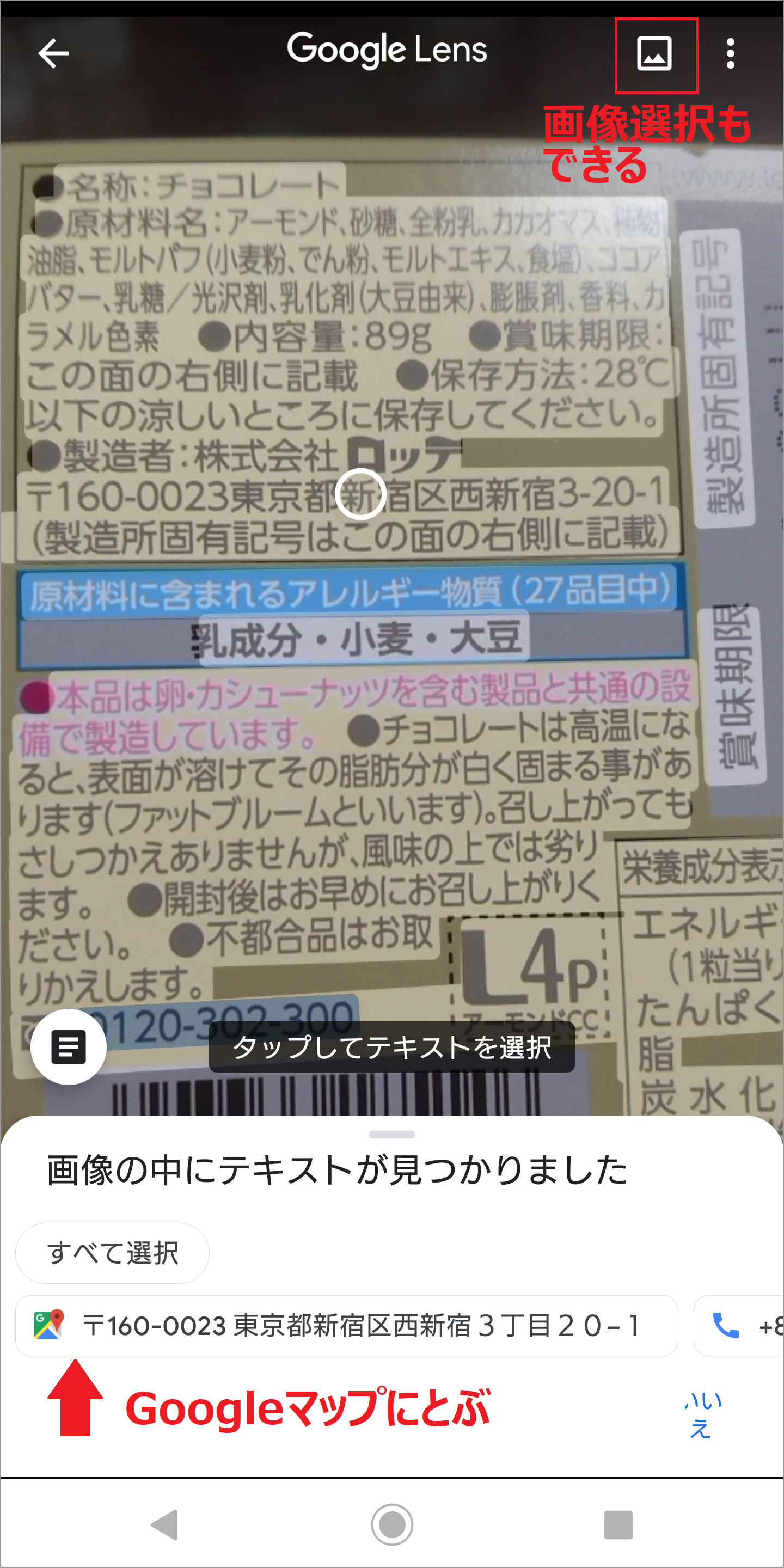Open the three-dot overflow menu
The height and width of the screenshot is (1568, 784).
coord(731,53)
